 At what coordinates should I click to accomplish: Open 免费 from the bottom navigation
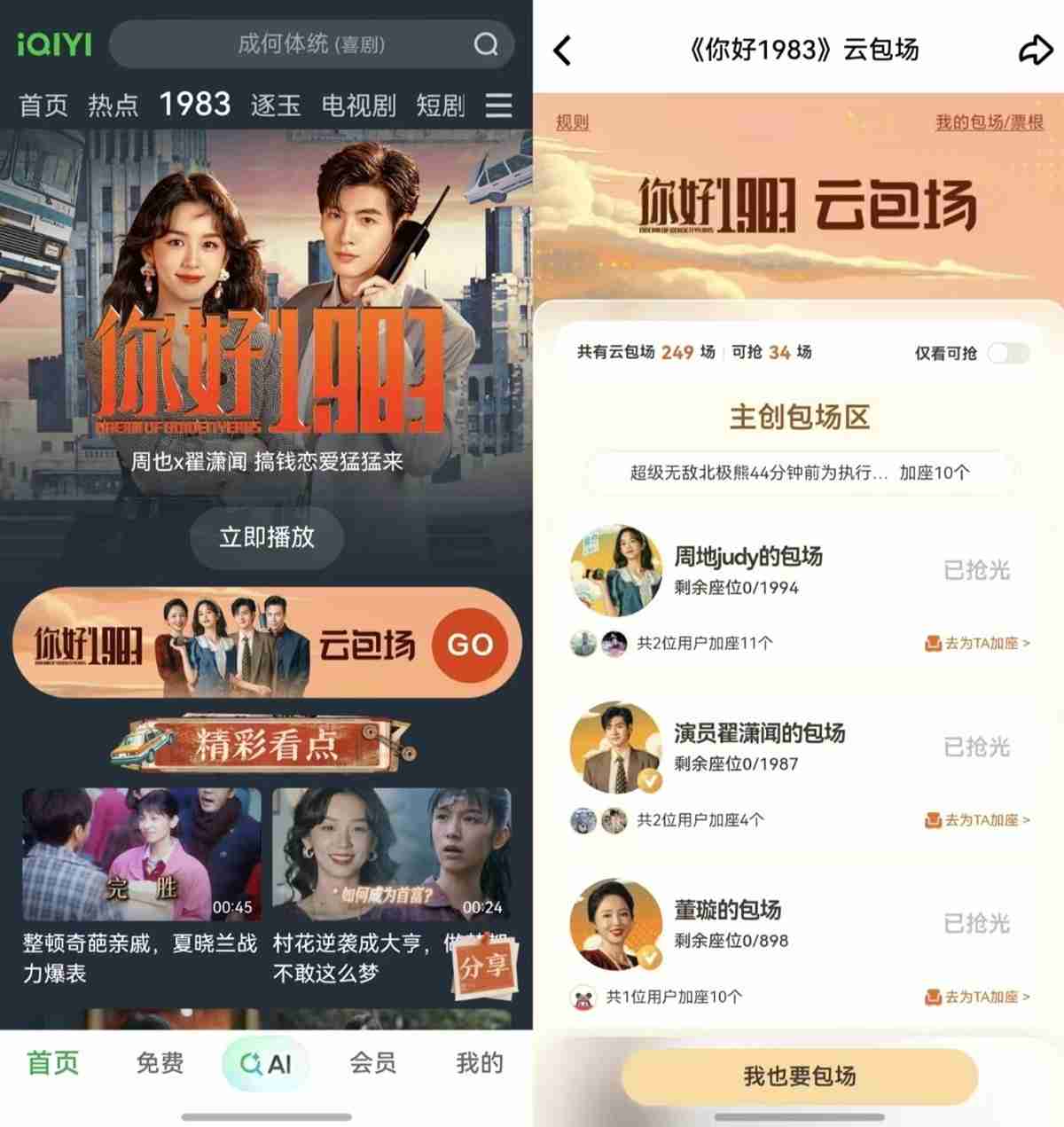point(158,1064)
